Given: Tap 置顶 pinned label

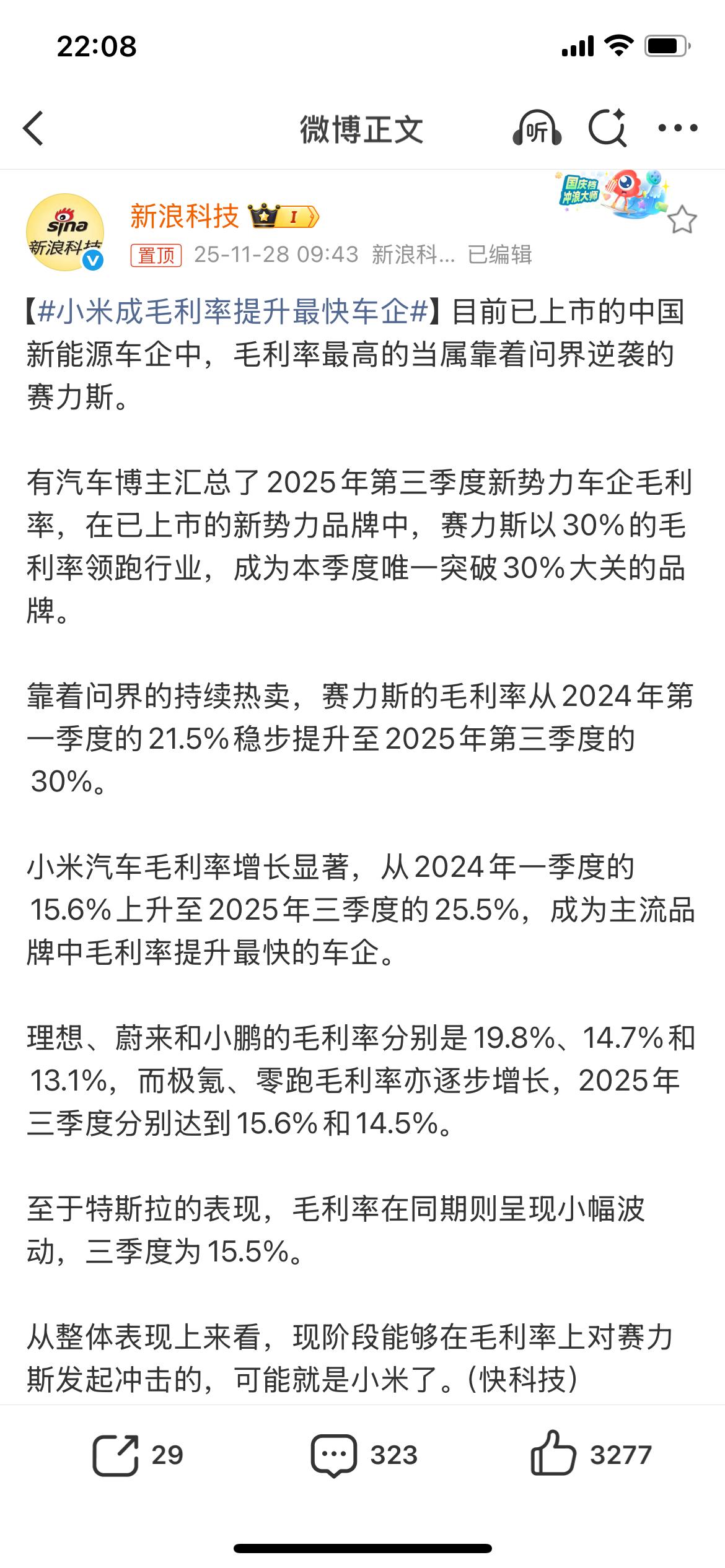Looking at the screenshot, I should 156,255.
